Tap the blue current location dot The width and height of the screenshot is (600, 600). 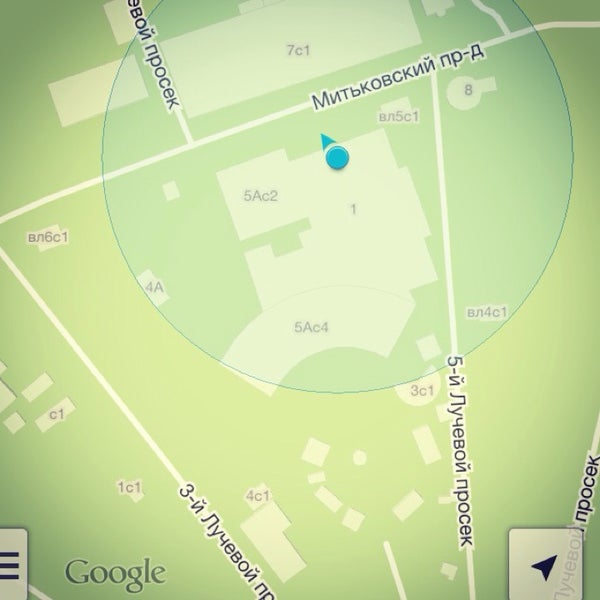click(x=338, y=158)
